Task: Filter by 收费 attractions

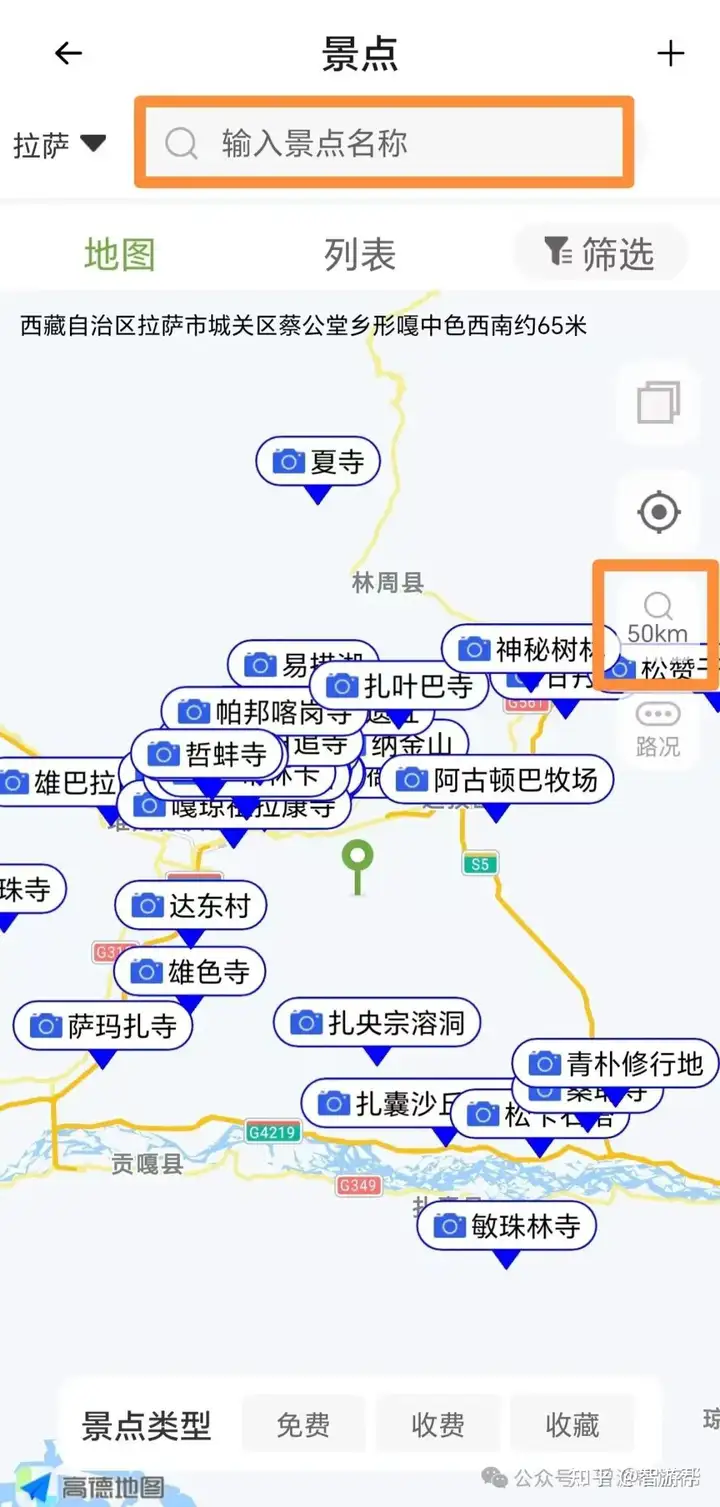Action: [x=438, y=1424]
